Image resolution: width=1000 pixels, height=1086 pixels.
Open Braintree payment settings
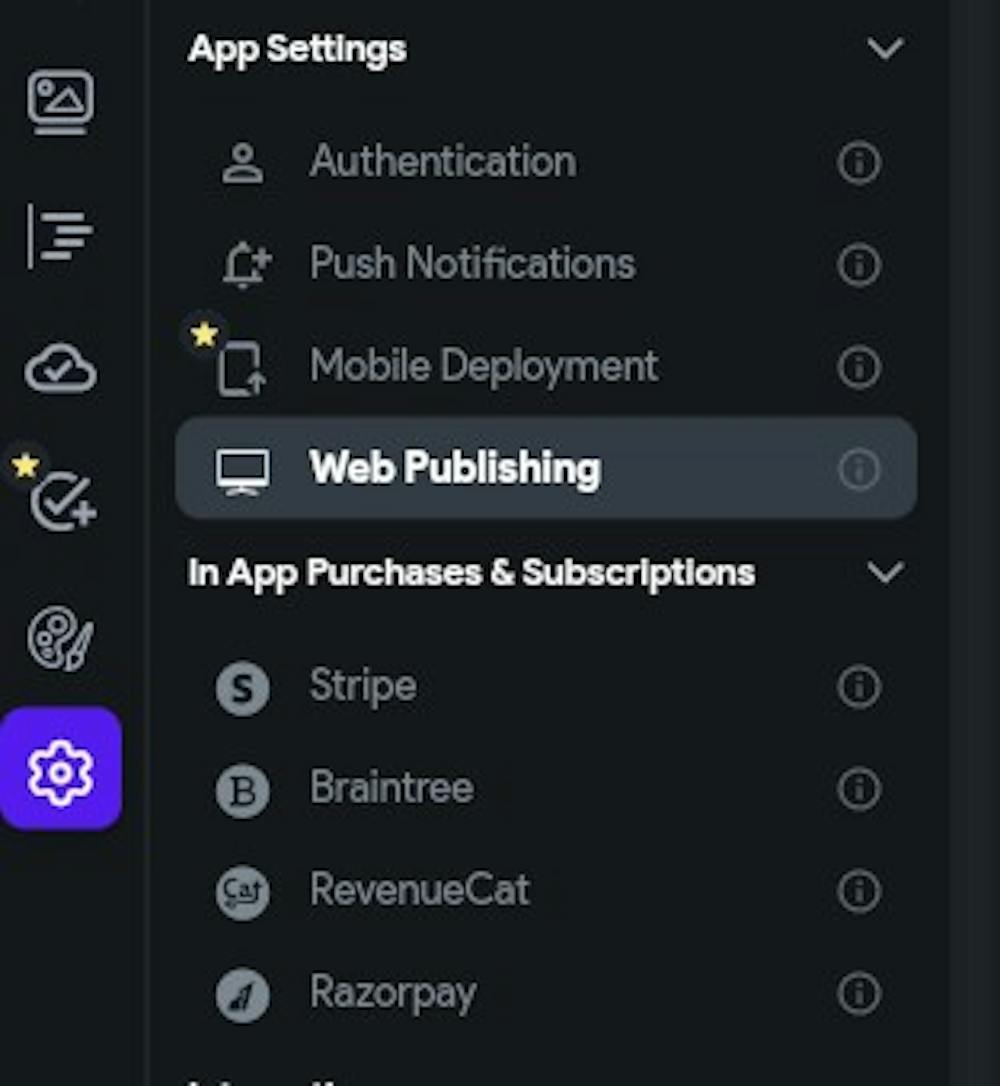click(x=391, y=789)
